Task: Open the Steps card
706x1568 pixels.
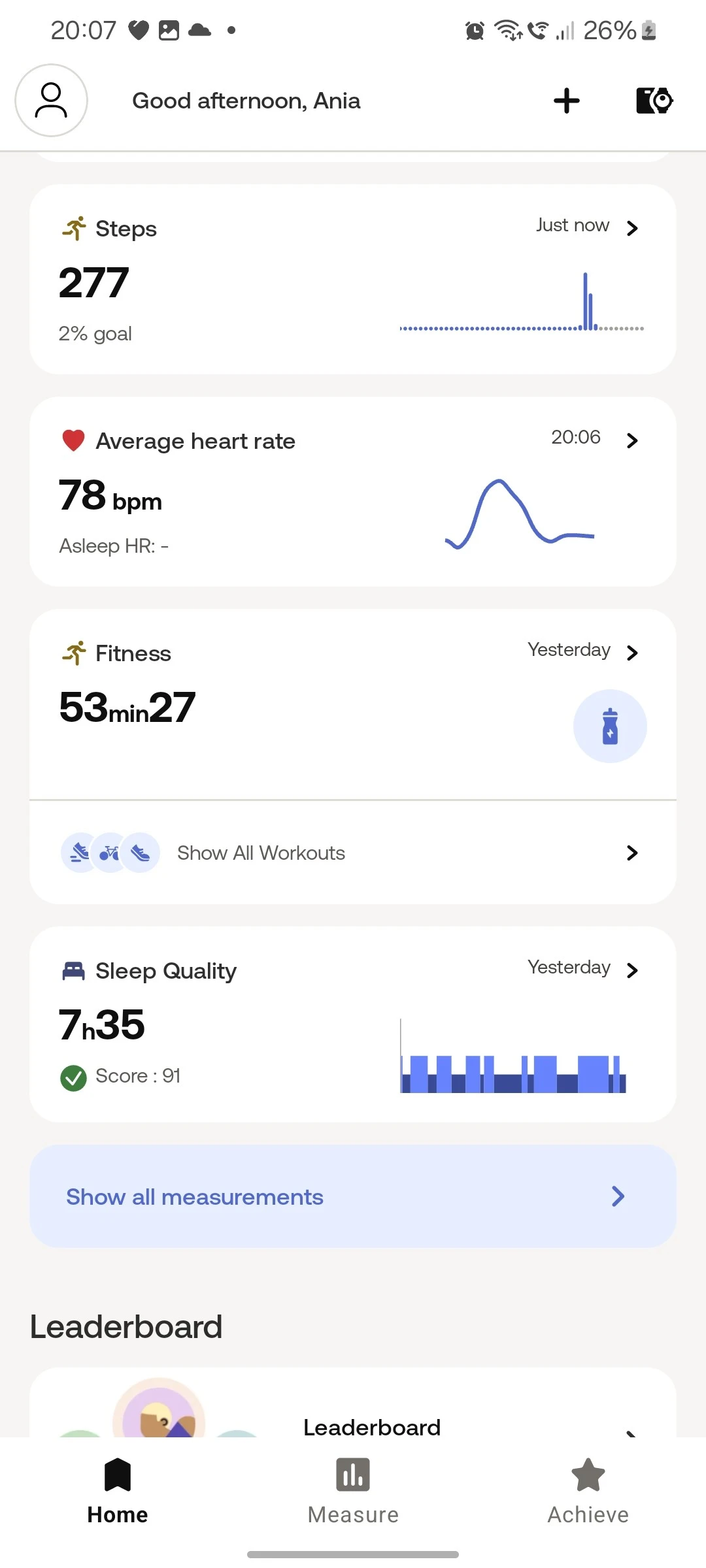Action: tap(353, 280)
